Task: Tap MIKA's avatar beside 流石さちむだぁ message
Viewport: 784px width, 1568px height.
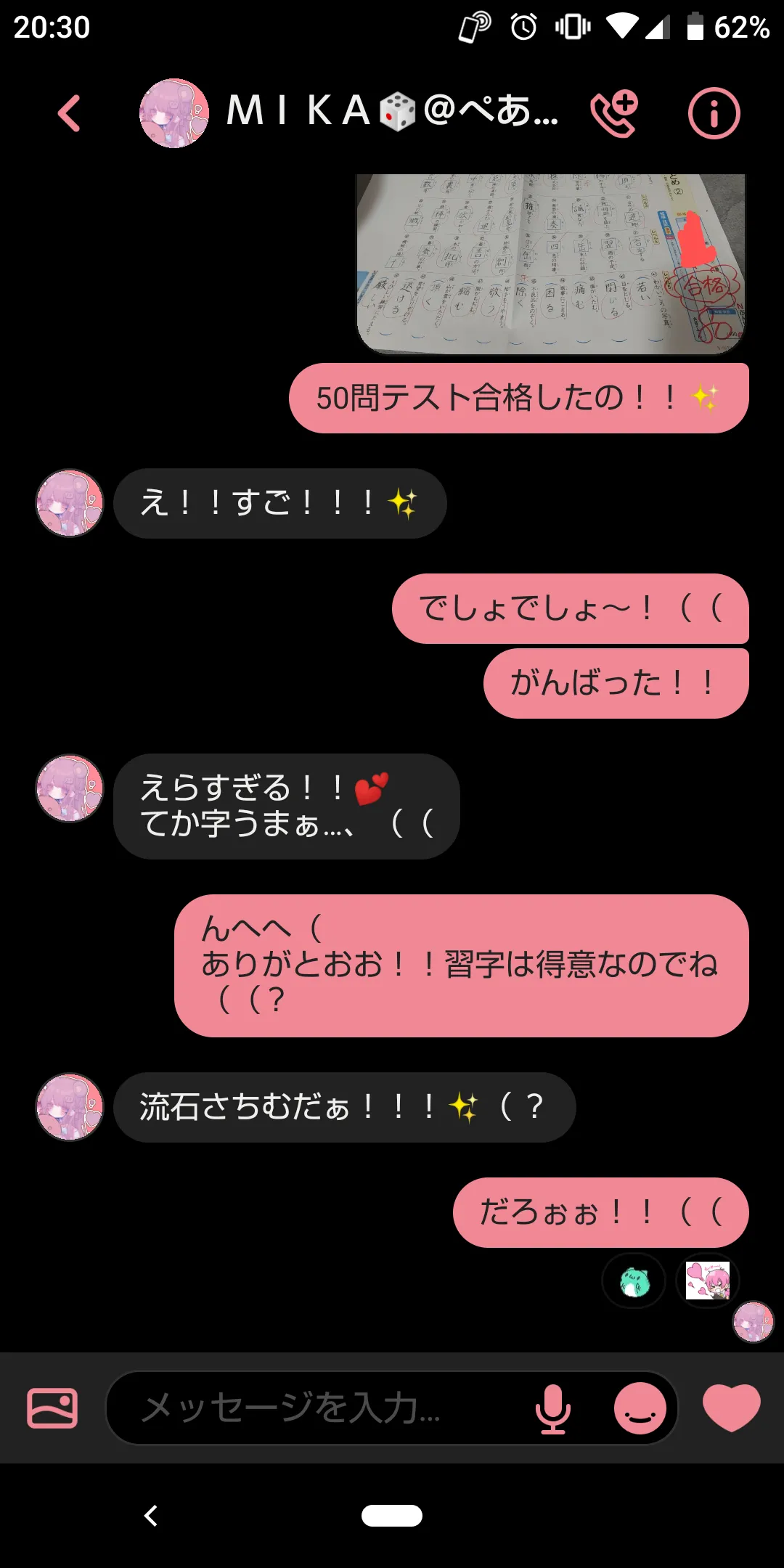Action: (x=70, y=1107)
